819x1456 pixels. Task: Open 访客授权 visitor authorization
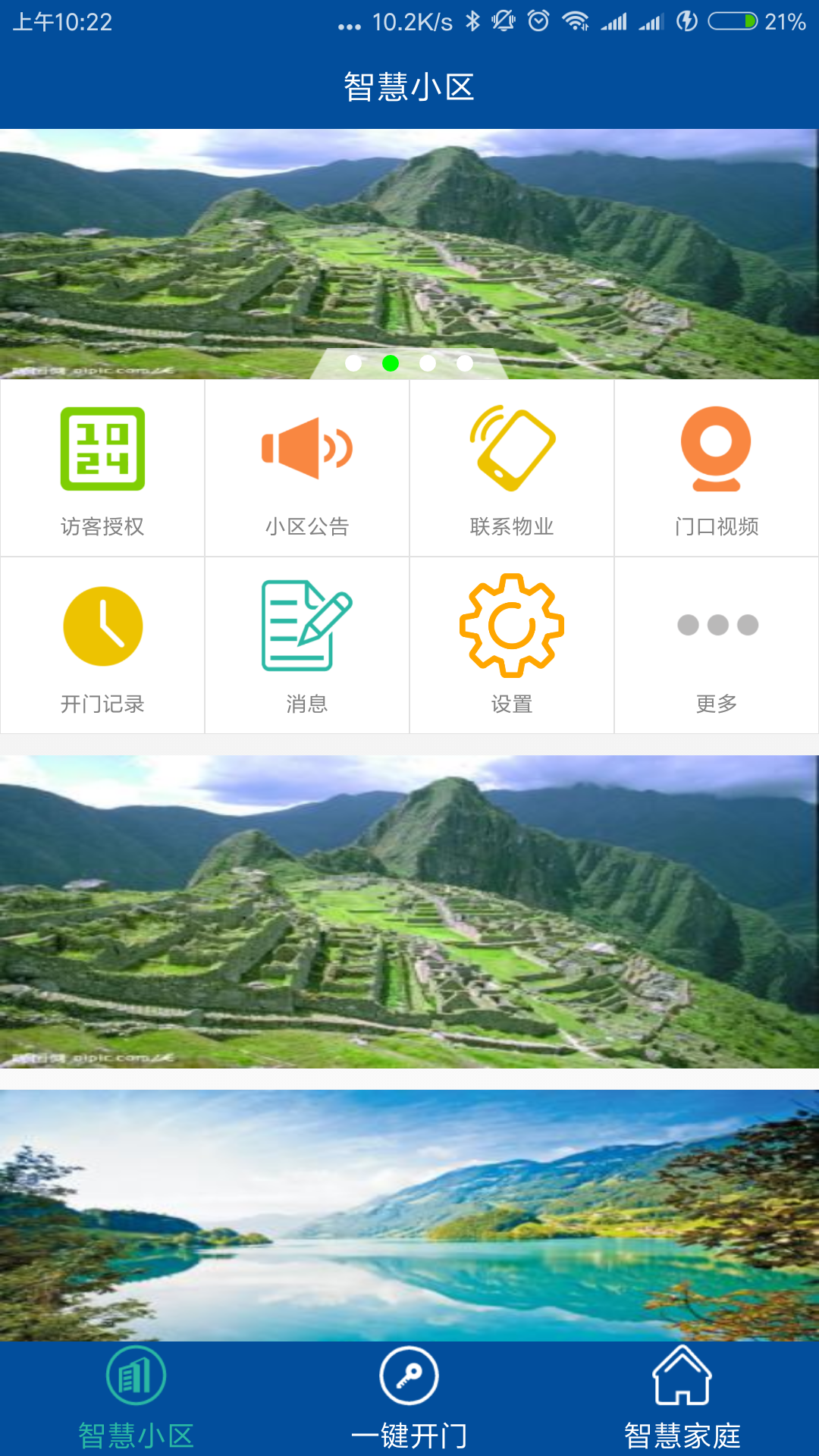[x=102, y=469]
